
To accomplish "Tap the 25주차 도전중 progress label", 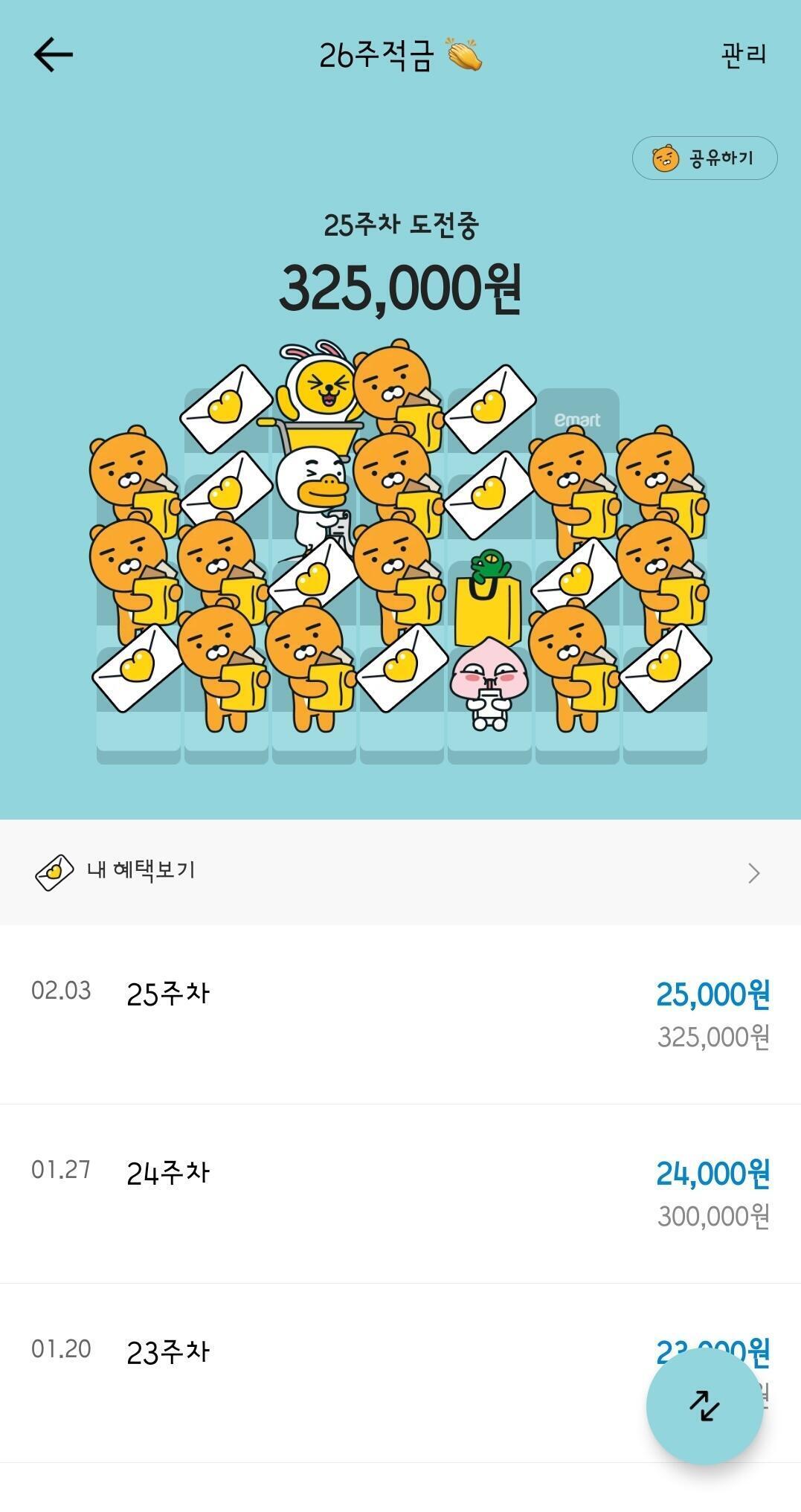I will 400,225.
